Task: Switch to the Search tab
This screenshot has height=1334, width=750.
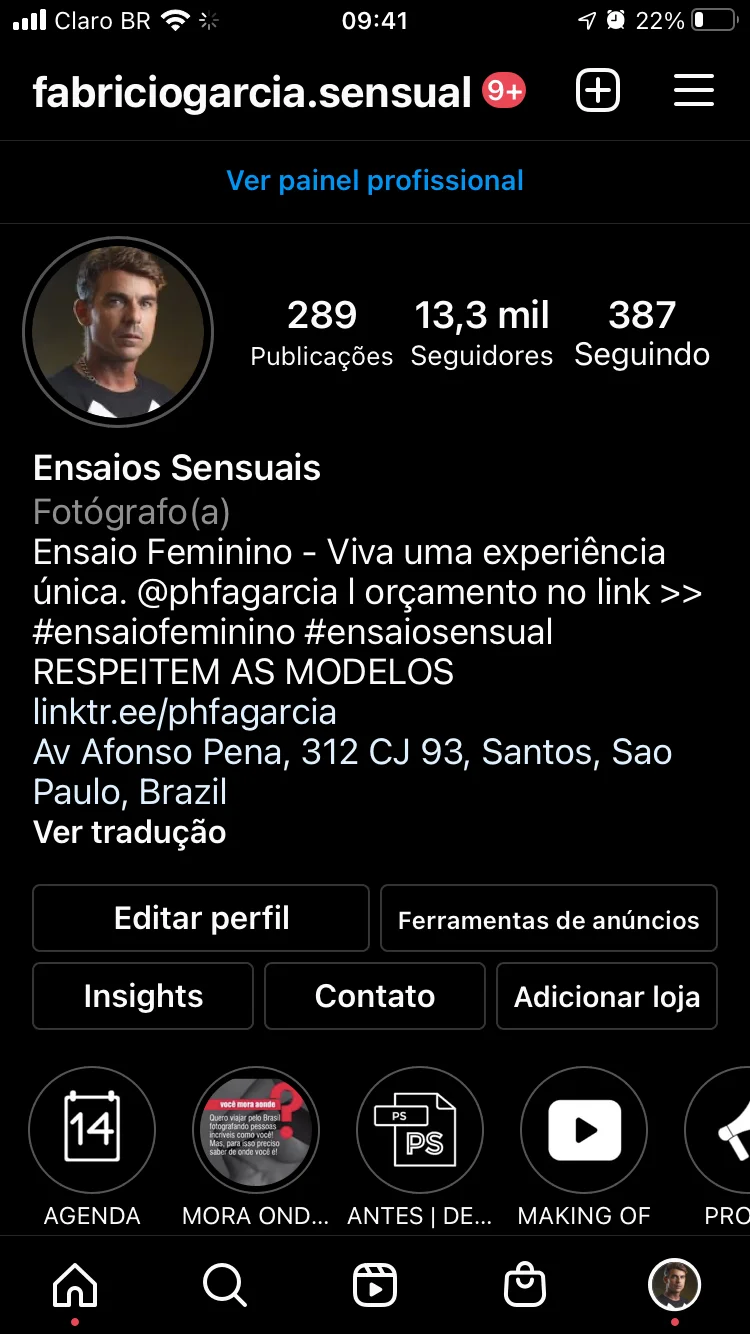Action: click(x=224, y=1285)
